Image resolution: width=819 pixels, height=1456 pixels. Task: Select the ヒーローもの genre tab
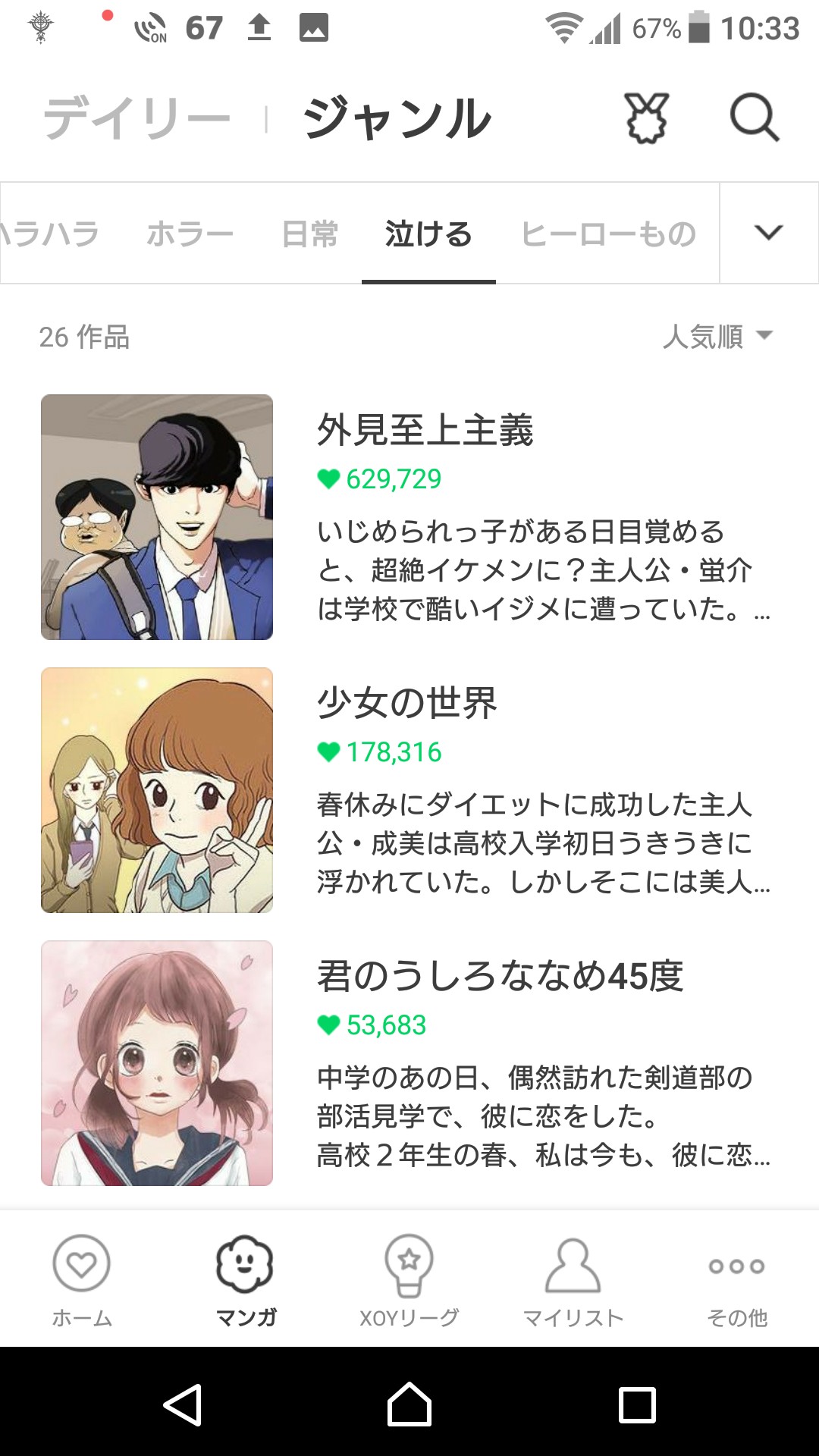coord(608,234)
